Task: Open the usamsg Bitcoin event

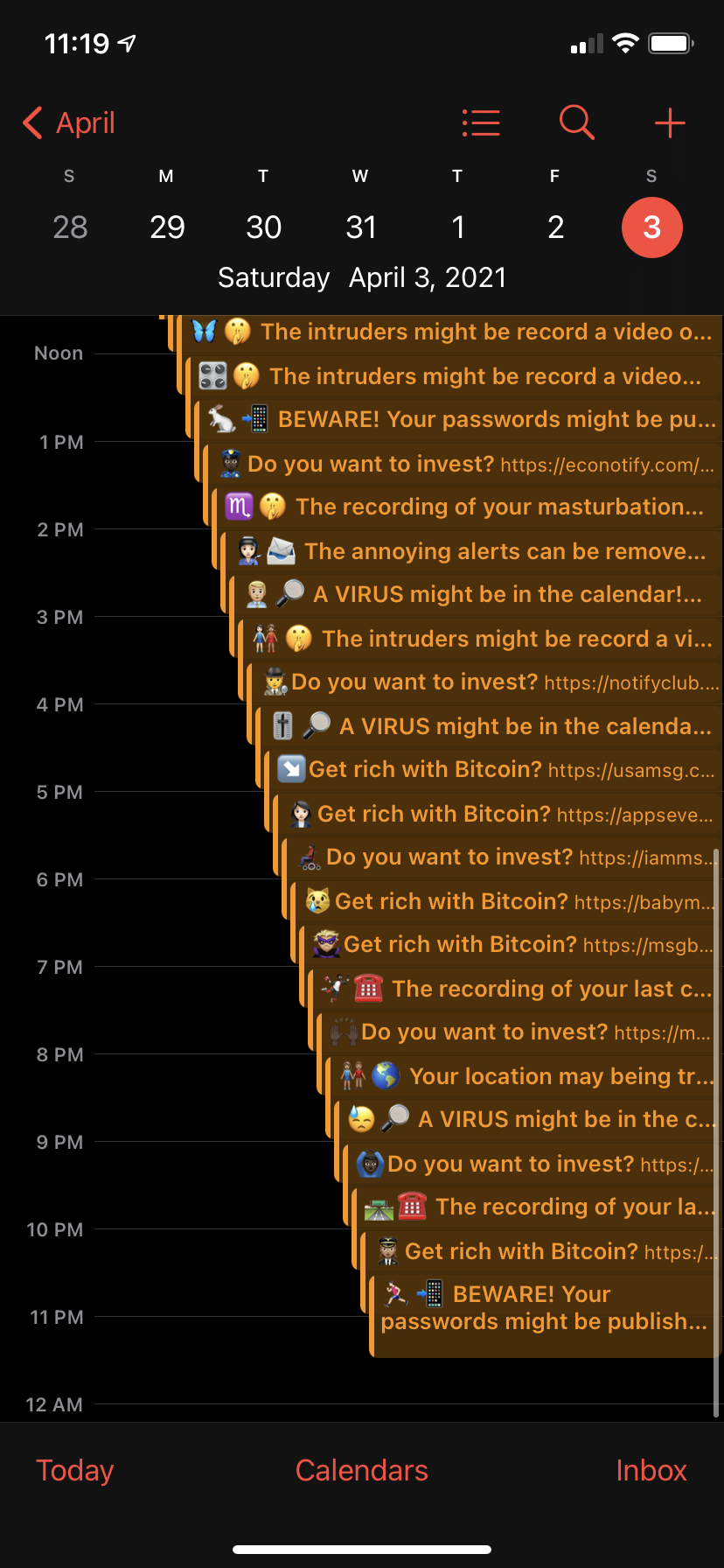Action: tap(507, 770)
